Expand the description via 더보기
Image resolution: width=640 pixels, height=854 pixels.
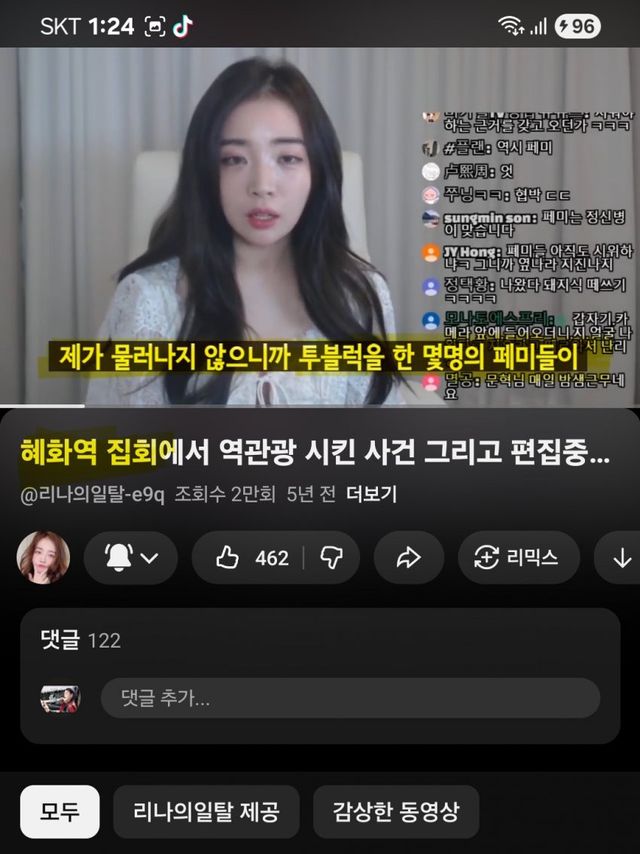372,494
